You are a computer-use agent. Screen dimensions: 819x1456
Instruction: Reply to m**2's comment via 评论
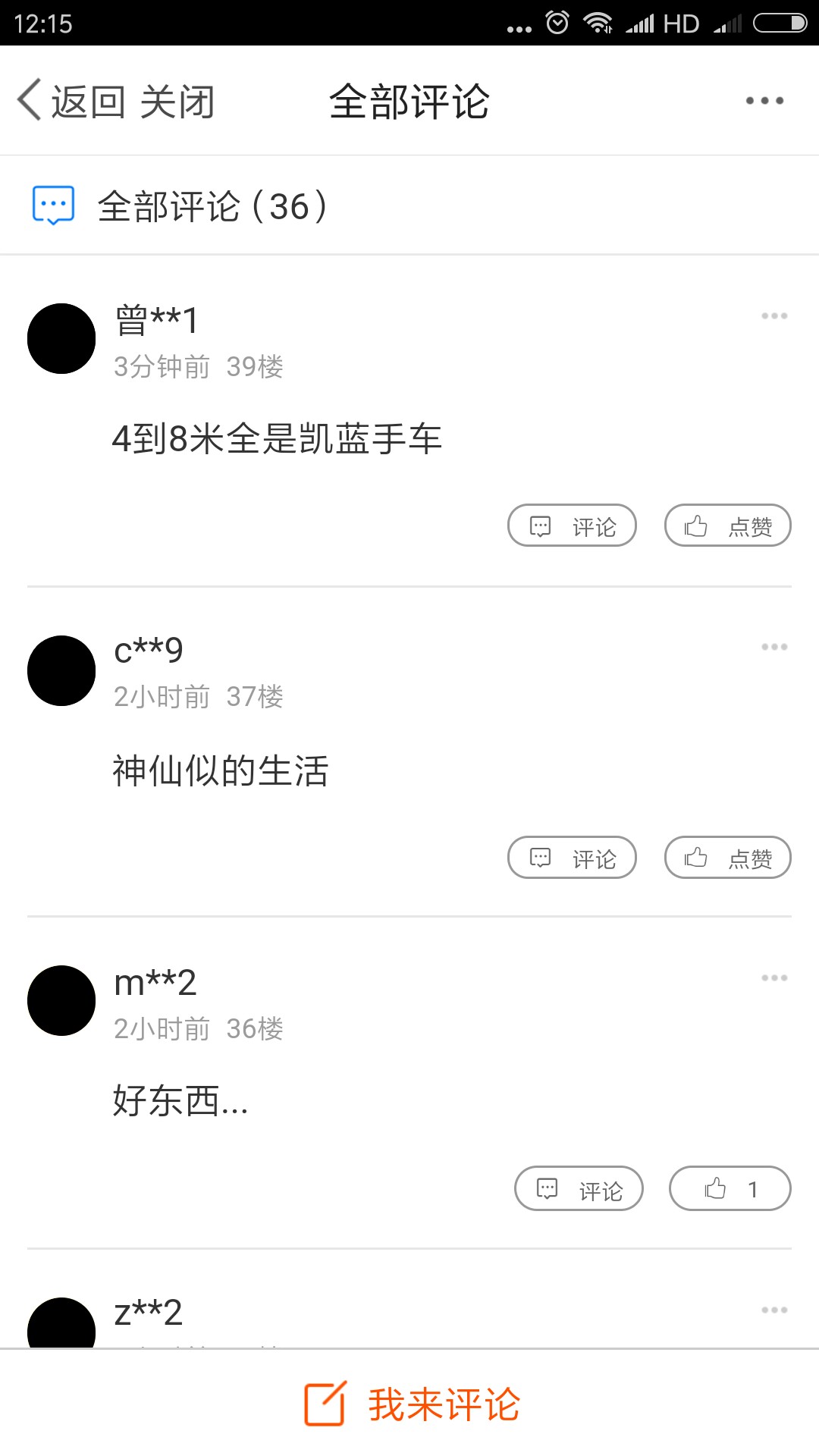click(579, 1188)
